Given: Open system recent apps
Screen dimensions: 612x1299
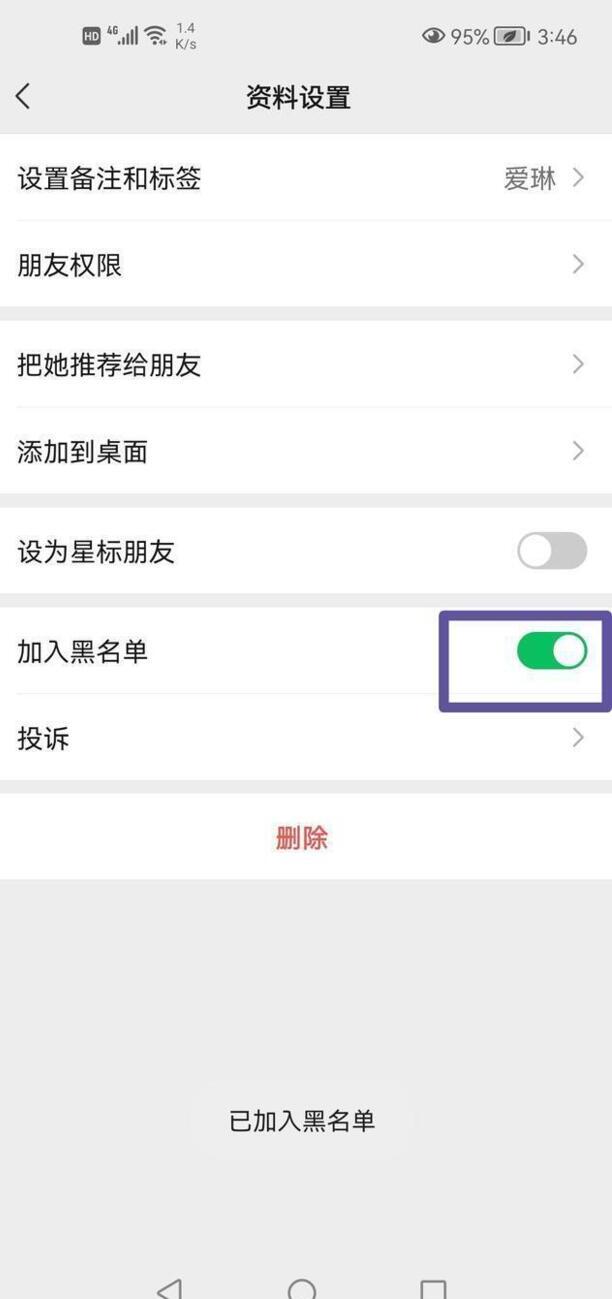Looking at the screenshot, I should (x=433, y=1288).
